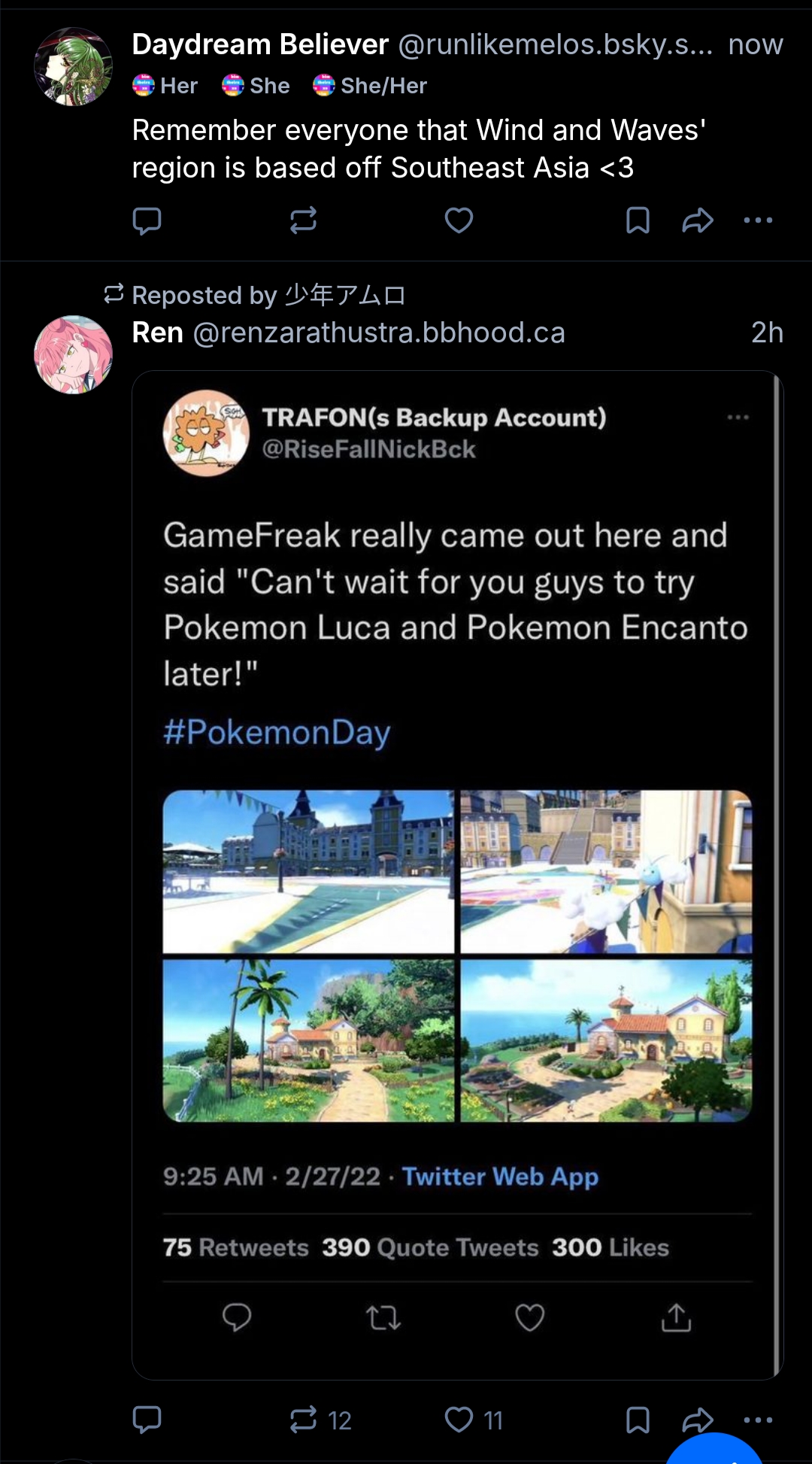This screenshot has width=812, height=1464.
Task: Open overflow menu on Ren's post
Action: 758,1420
